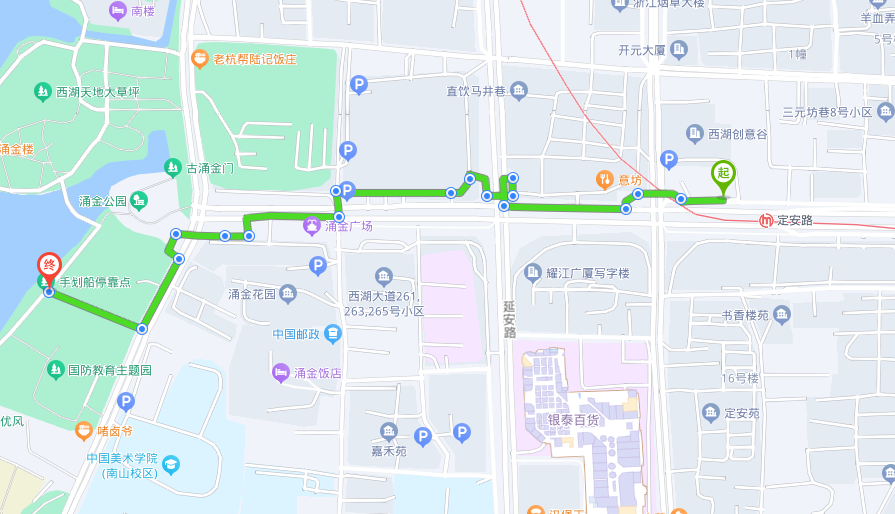Select the 意坊 restaurant marker
The height and width of the screenshot is (514, 895).
pos(604,180)
